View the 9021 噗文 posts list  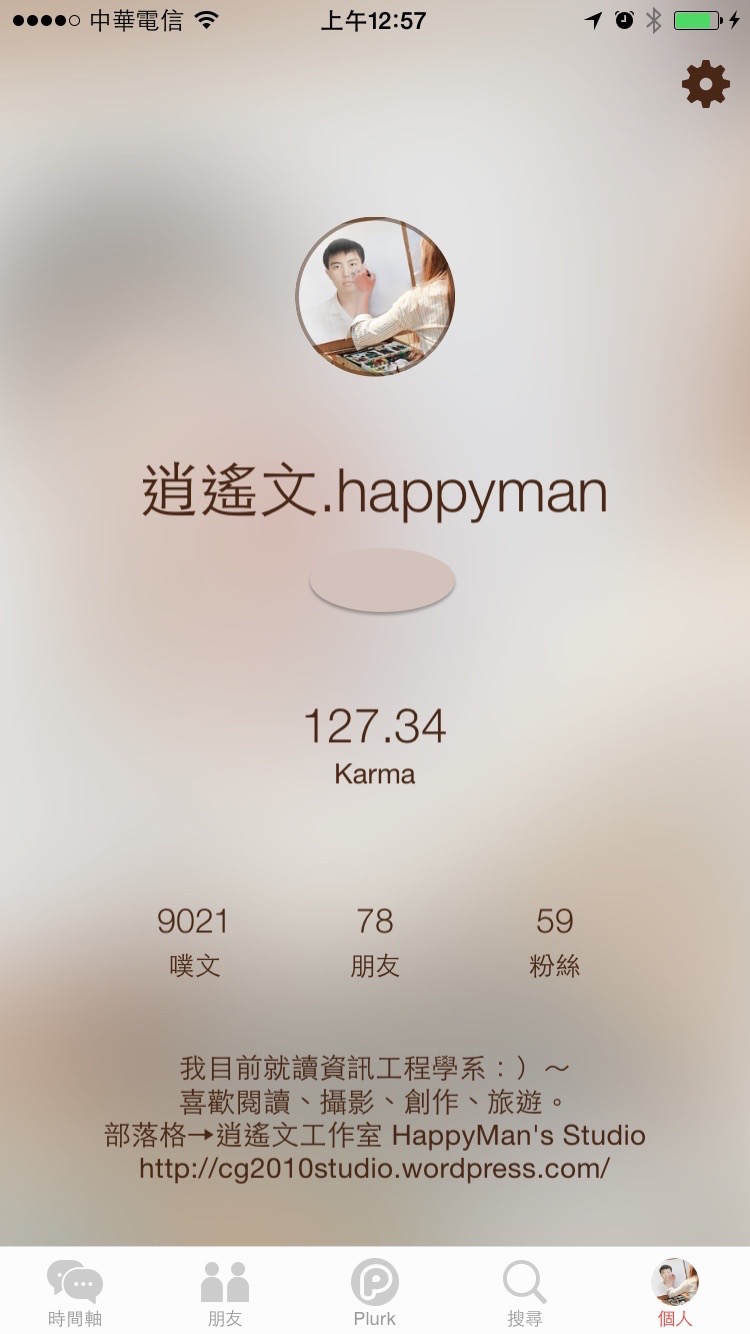(194, 941)
